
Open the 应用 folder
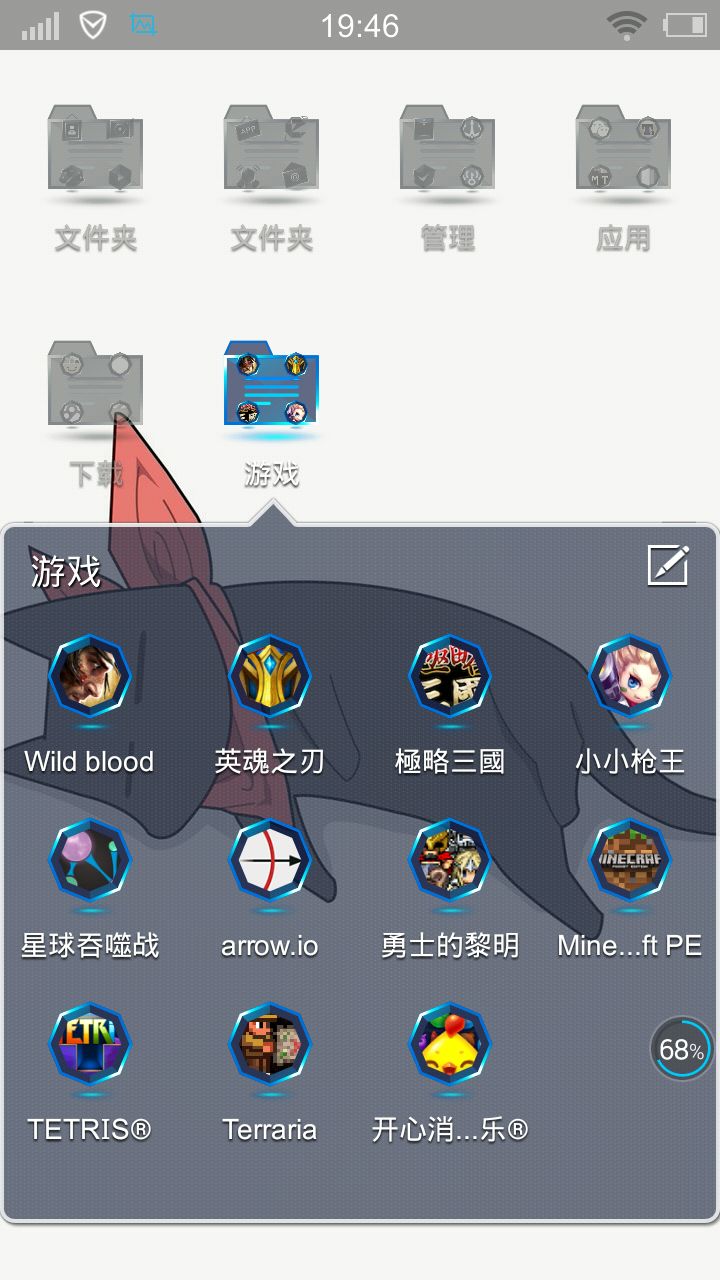click(623, 150)
